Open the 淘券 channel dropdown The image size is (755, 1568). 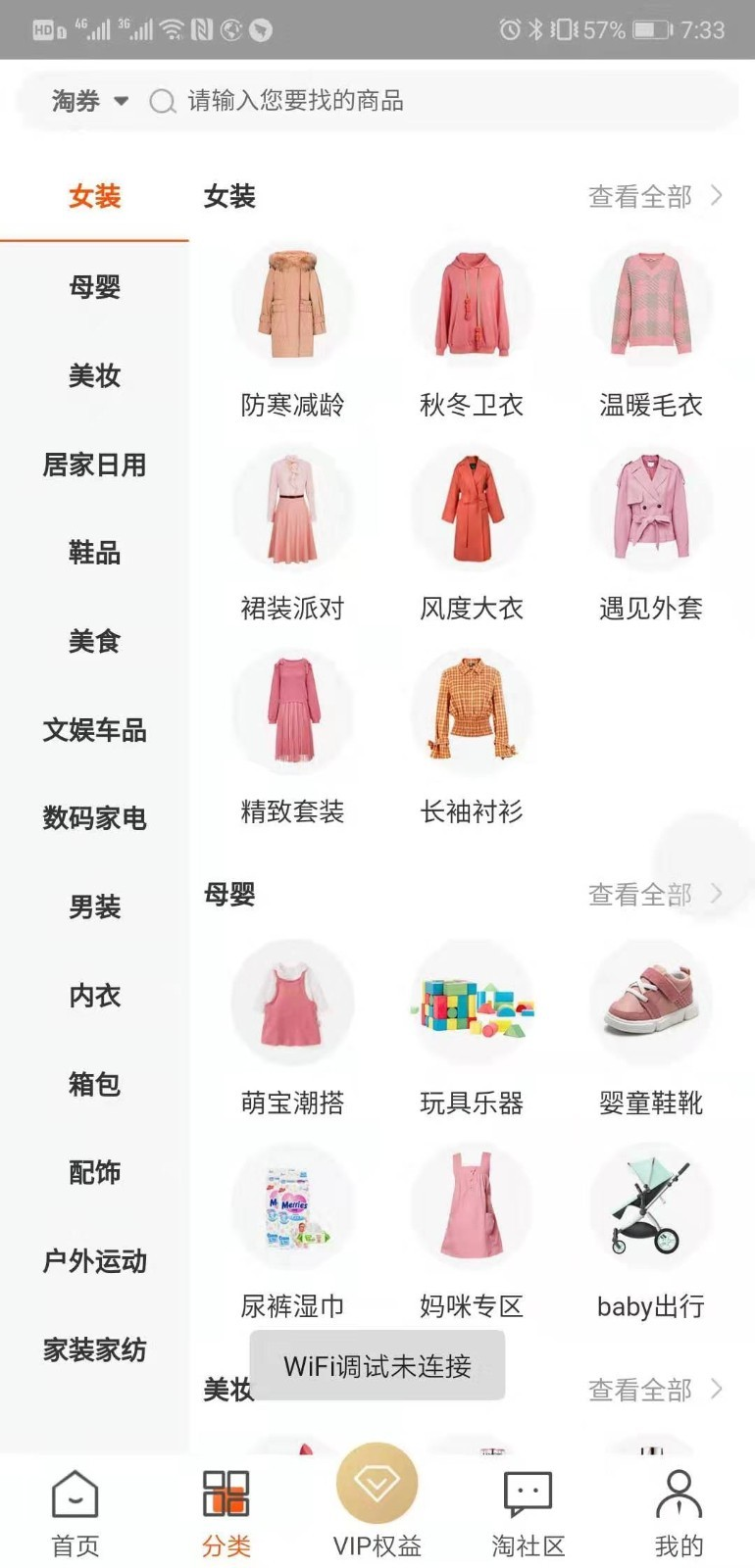90,101
